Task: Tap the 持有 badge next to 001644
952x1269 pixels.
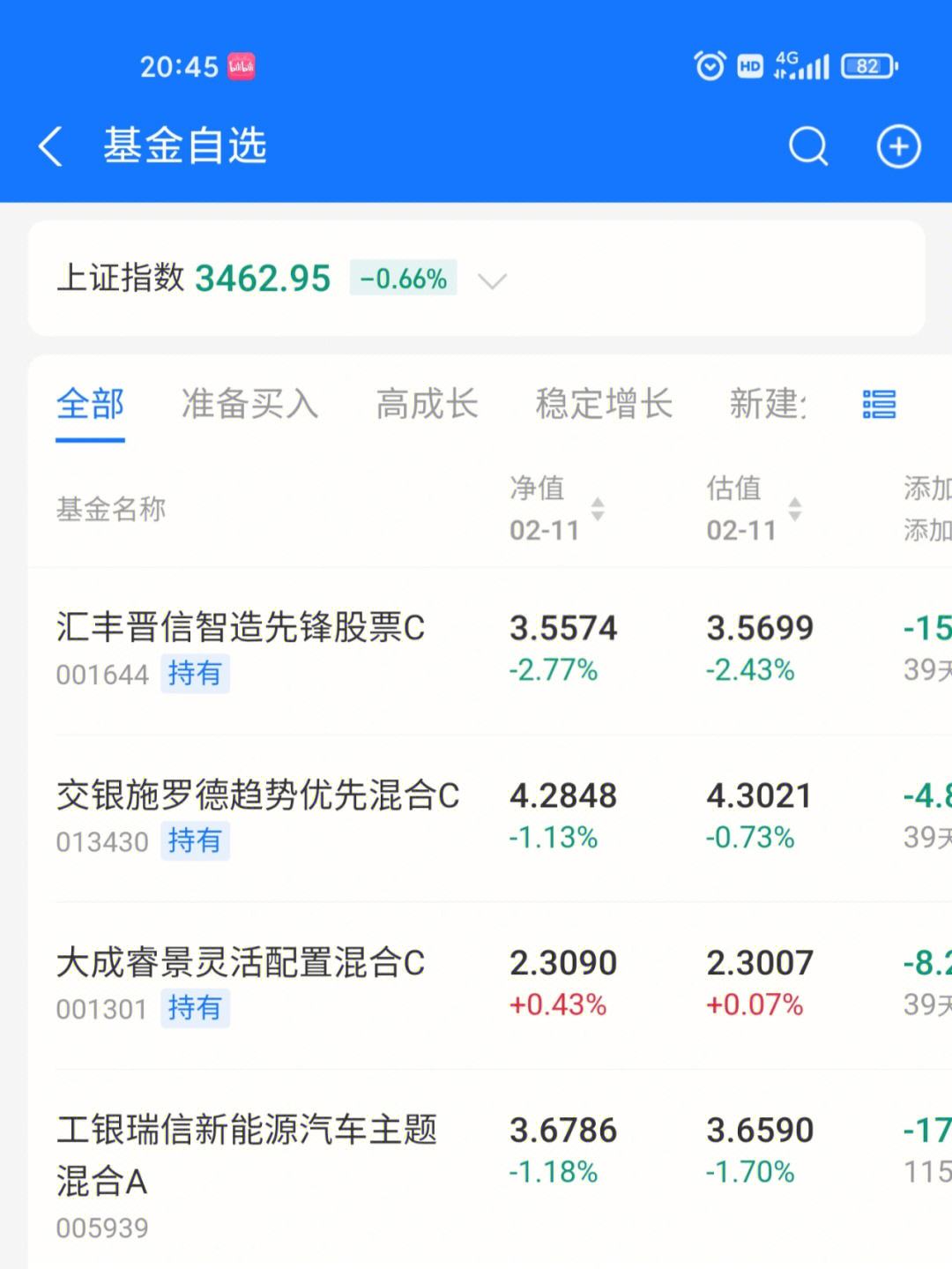Action: click(196, 675)
